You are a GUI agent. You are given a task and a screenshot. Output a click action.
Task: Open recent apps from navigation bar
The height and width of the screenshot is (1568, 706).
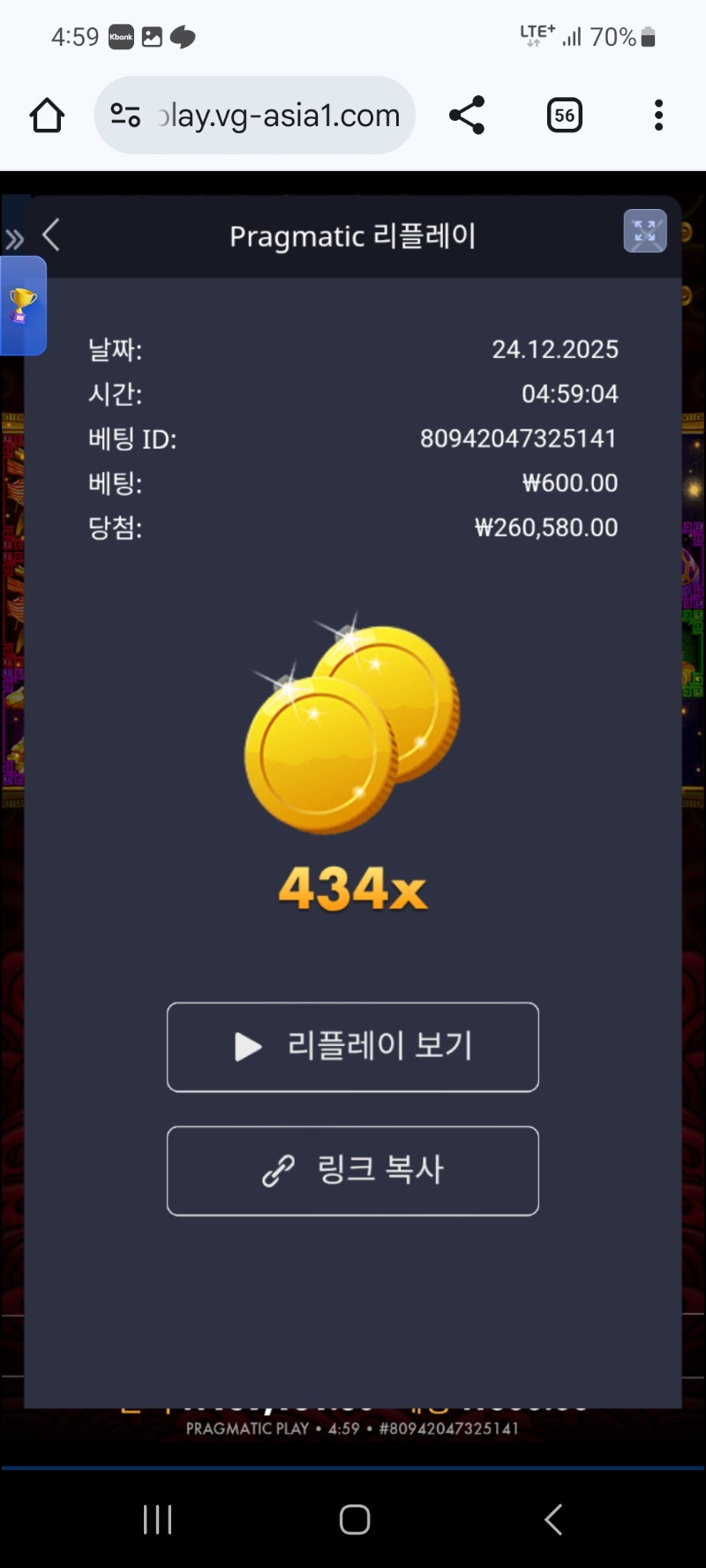[x=157, y=1519]
